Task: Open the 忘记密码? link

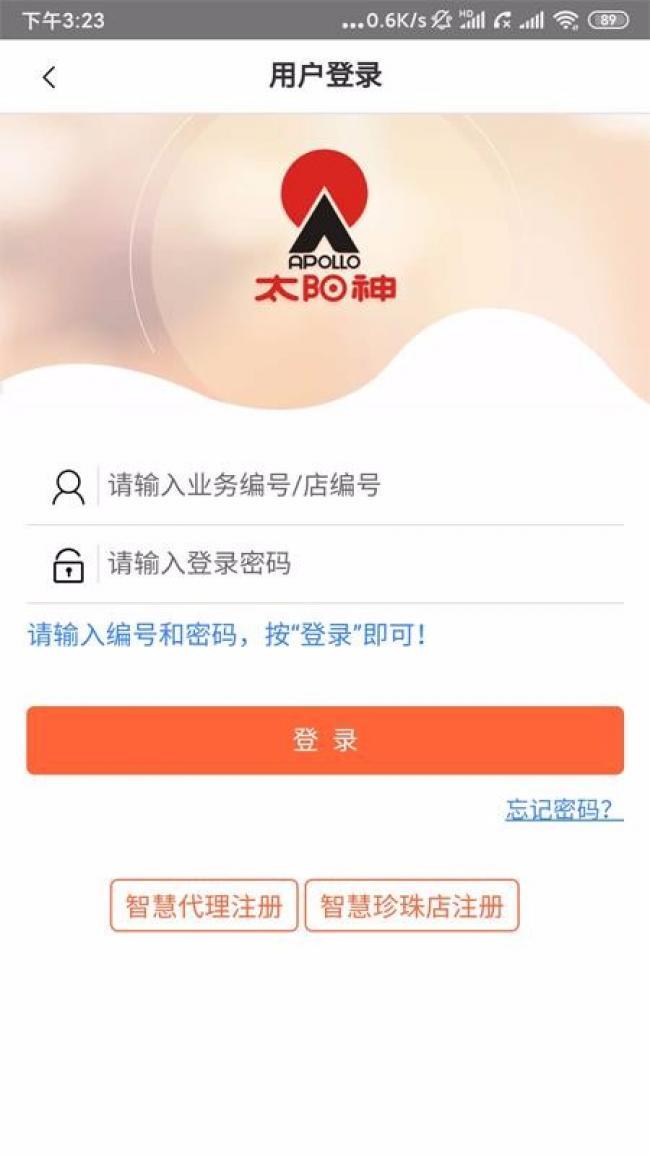Action: coord(563,810)
